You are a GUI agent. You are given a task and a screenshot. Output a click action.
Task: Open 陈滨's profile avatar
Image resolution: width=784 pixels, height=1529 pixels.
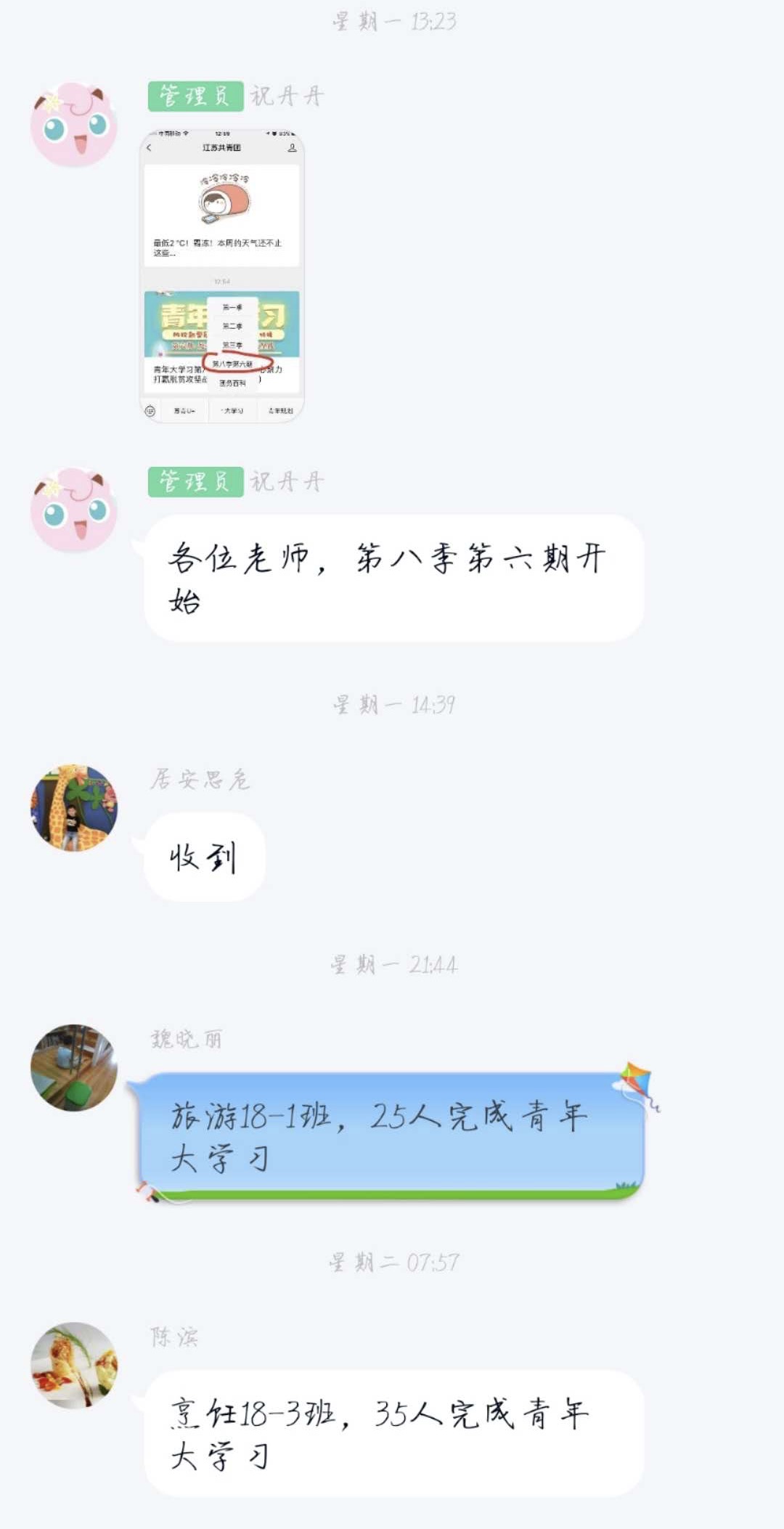coord(73,1365)
